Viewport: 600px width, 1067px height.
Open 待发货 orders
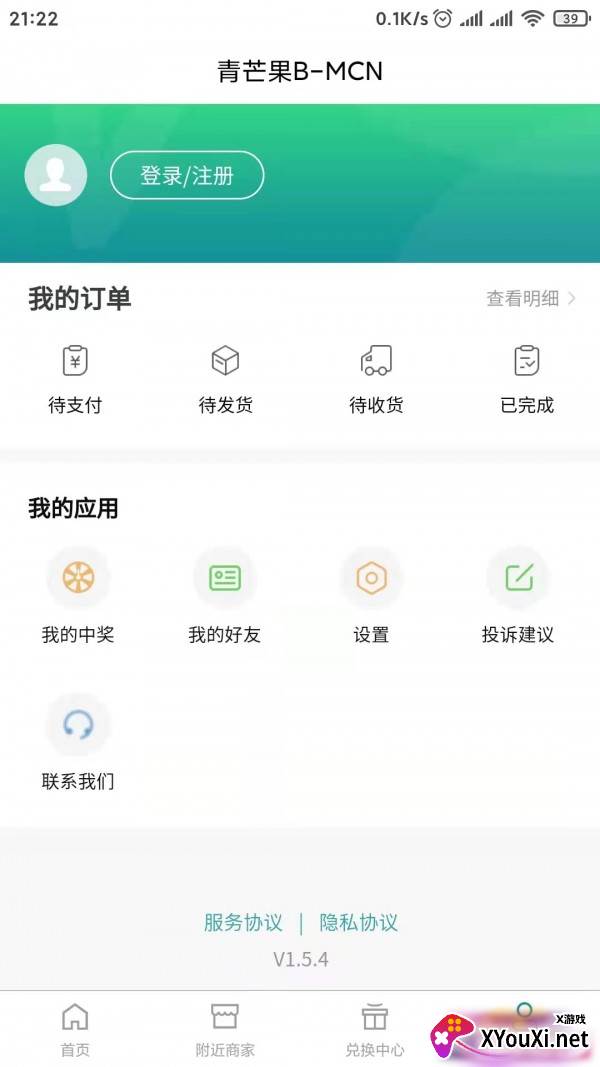225,380
